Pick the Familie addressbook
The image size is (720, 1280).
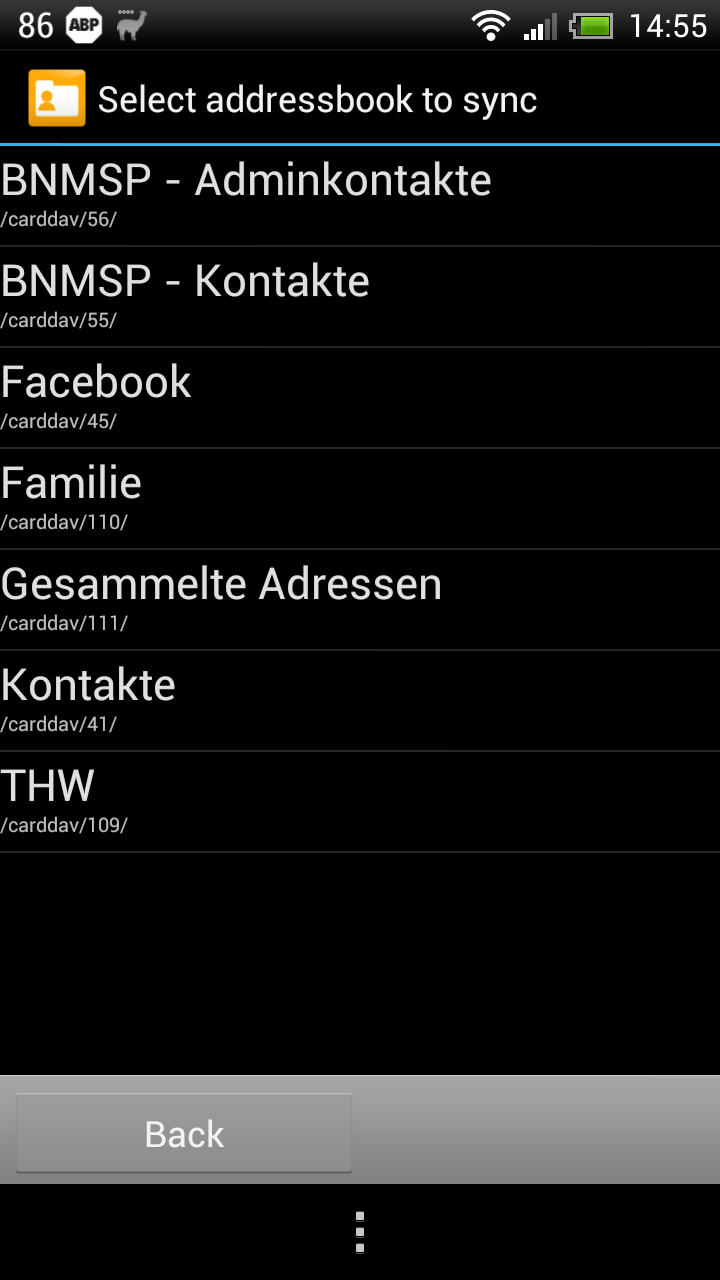360,499
